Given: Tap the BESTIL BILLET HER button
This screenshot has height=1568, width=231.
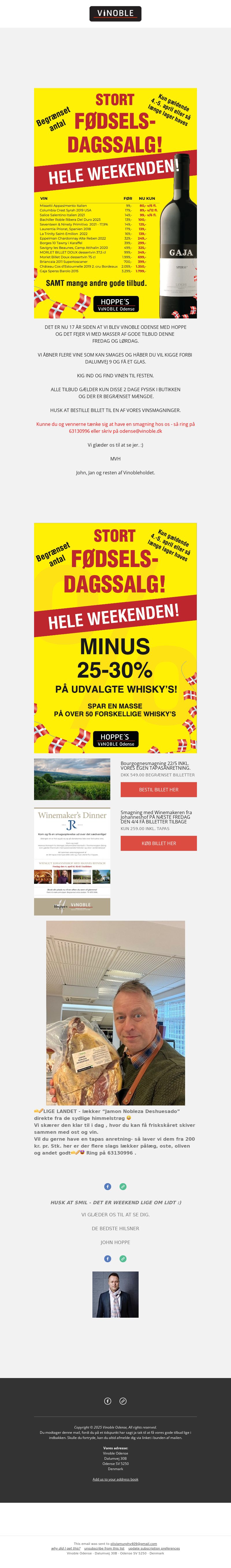Looking at the screenshot, I should (159, 789).
